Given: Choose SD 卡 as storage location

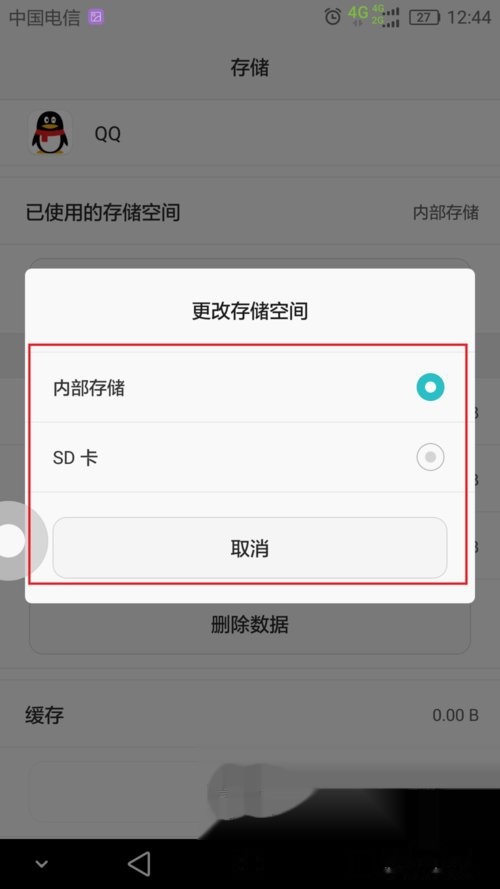Looking at the screenshot, I should pyautogui.click(x=249, y=457).
